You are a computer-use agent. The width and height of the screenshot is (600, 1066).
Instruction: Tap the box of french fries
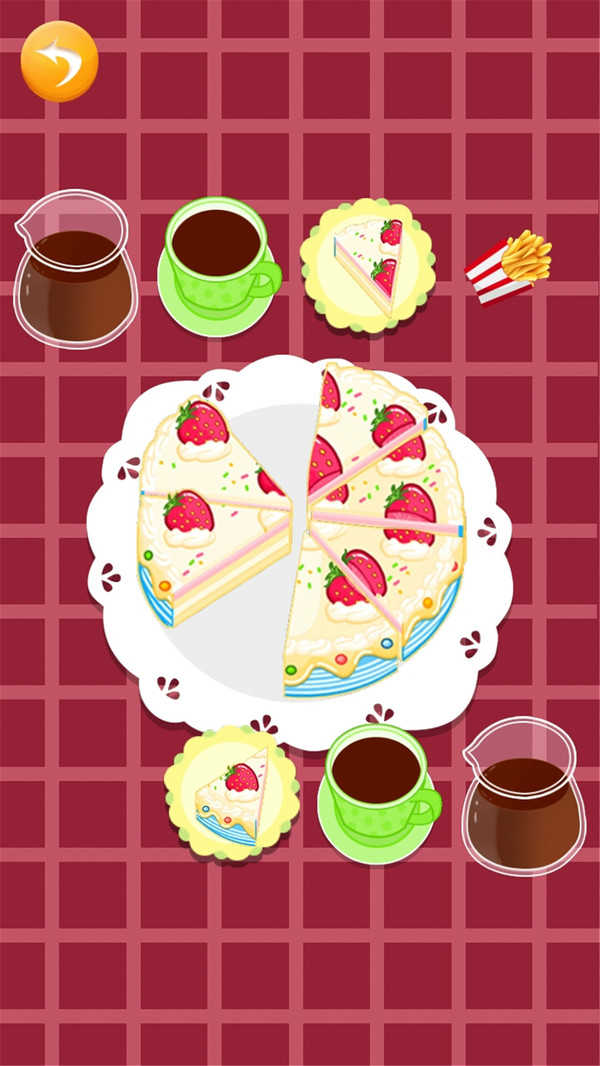[x=507, y=267]
